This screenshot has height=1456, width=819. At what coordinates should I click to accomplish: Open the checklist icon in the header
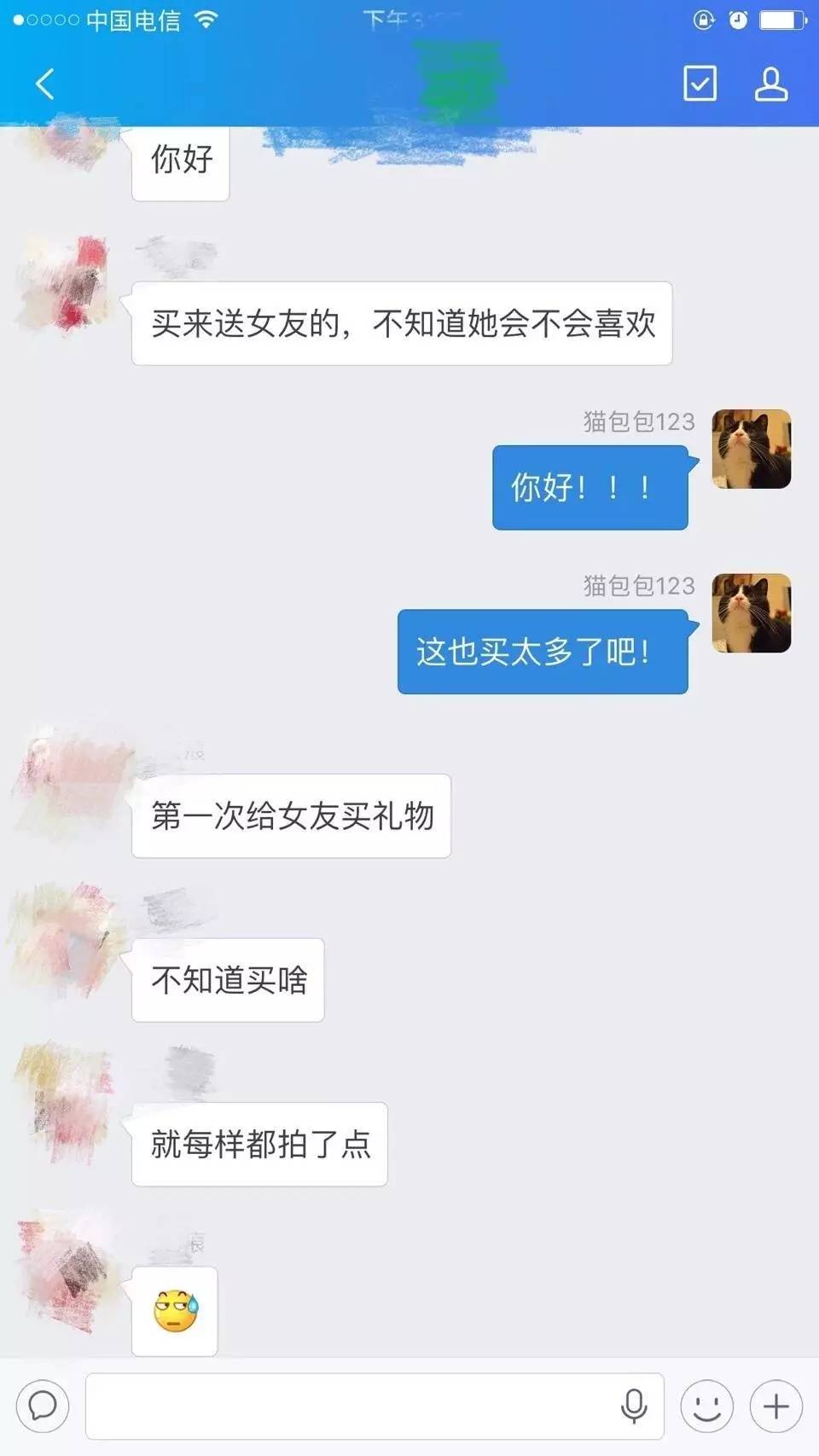click(x=700, y=84)
